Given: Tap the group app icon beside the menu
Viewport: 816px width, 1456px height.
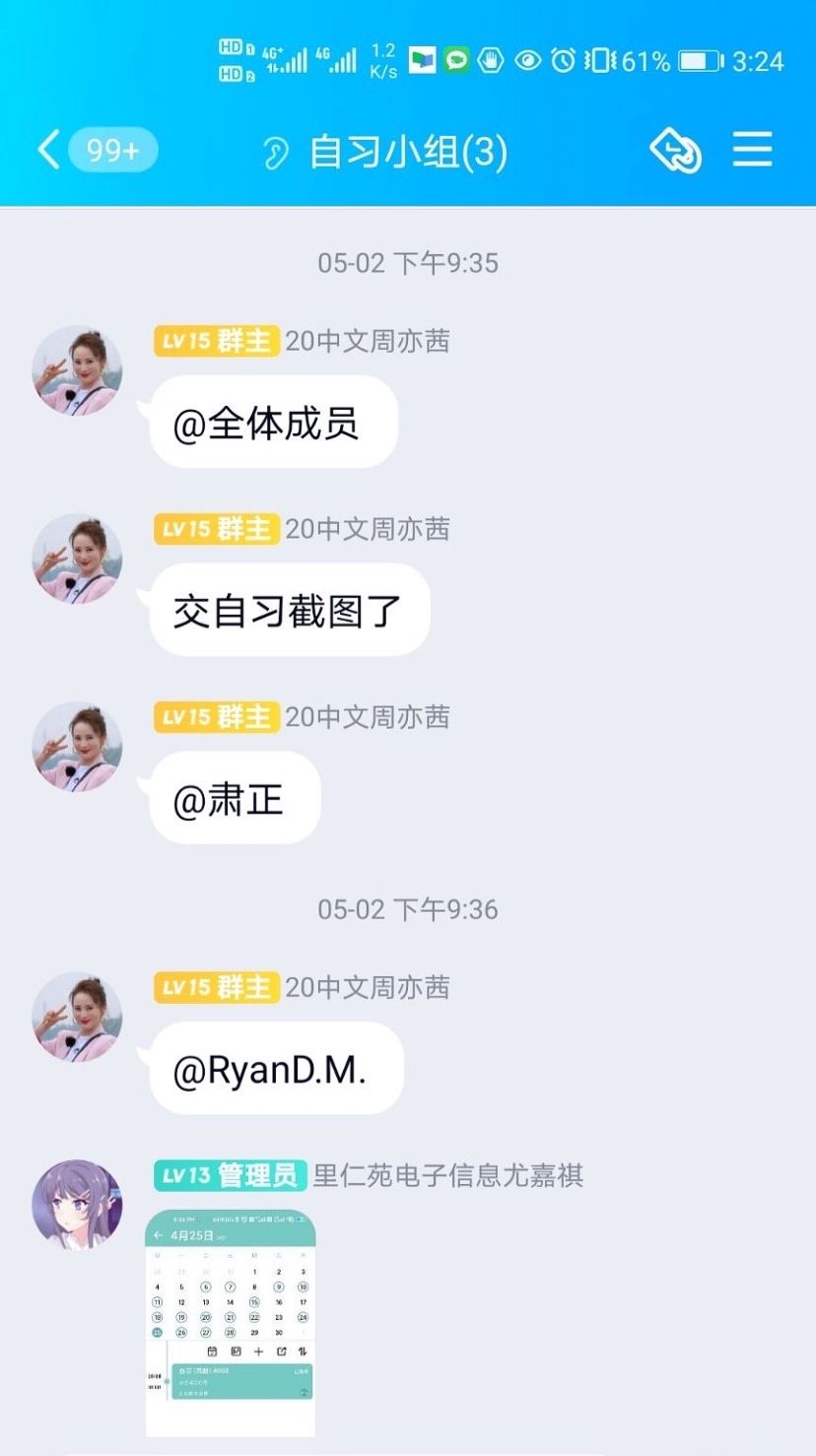Looking at the screenshot, I should point(676,151).
